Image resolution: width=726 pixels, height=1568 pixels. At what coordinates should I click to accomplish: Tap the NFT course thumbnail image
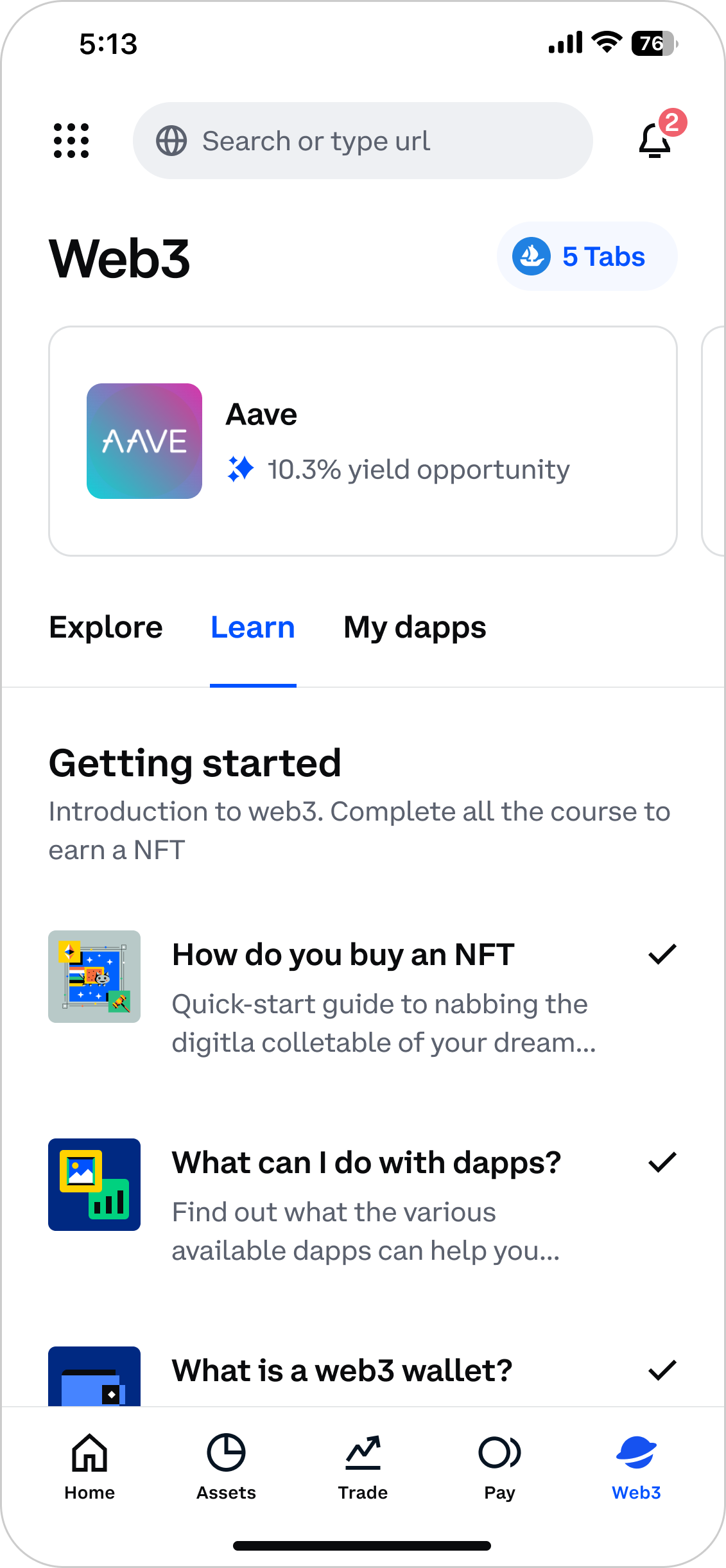click(94, 976)
